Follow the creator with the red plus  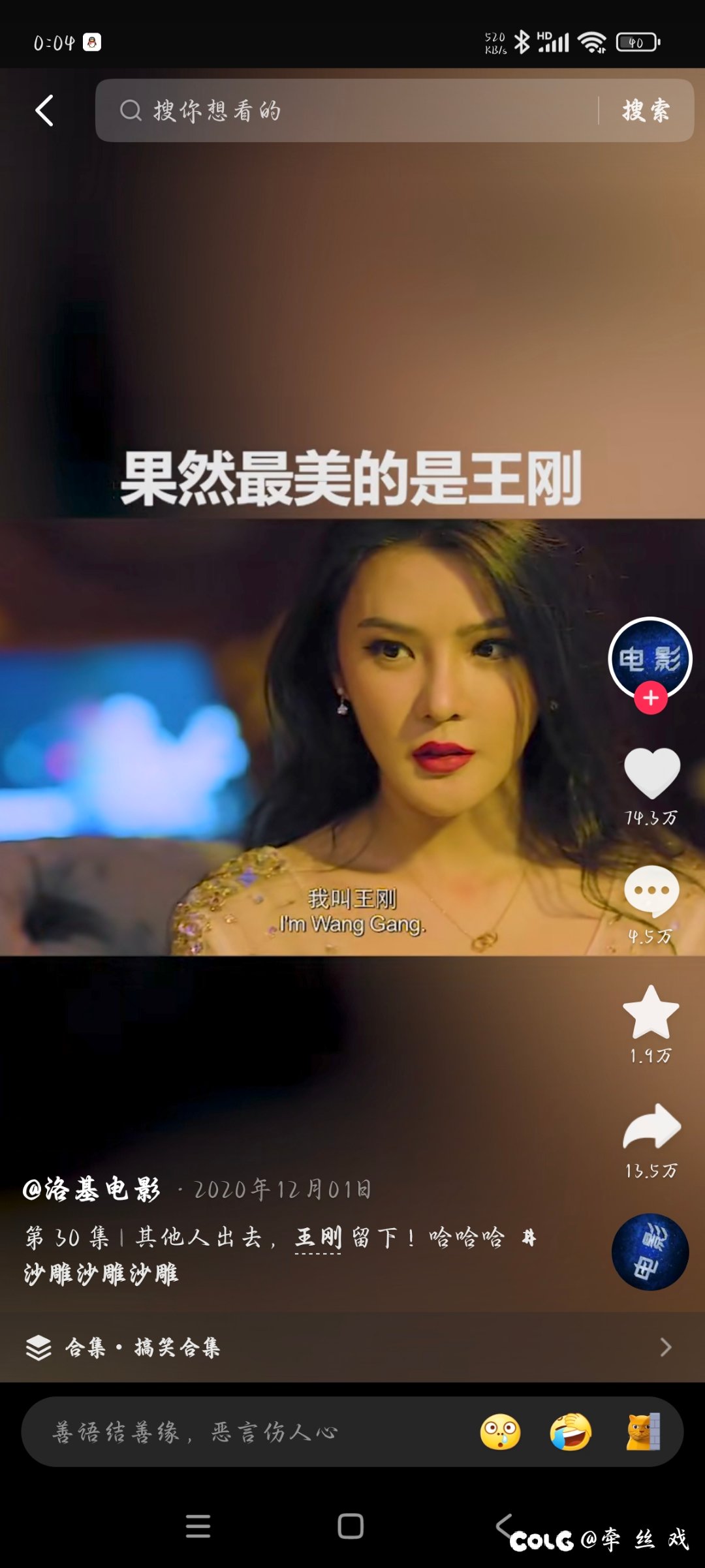[x=651, y=698]
